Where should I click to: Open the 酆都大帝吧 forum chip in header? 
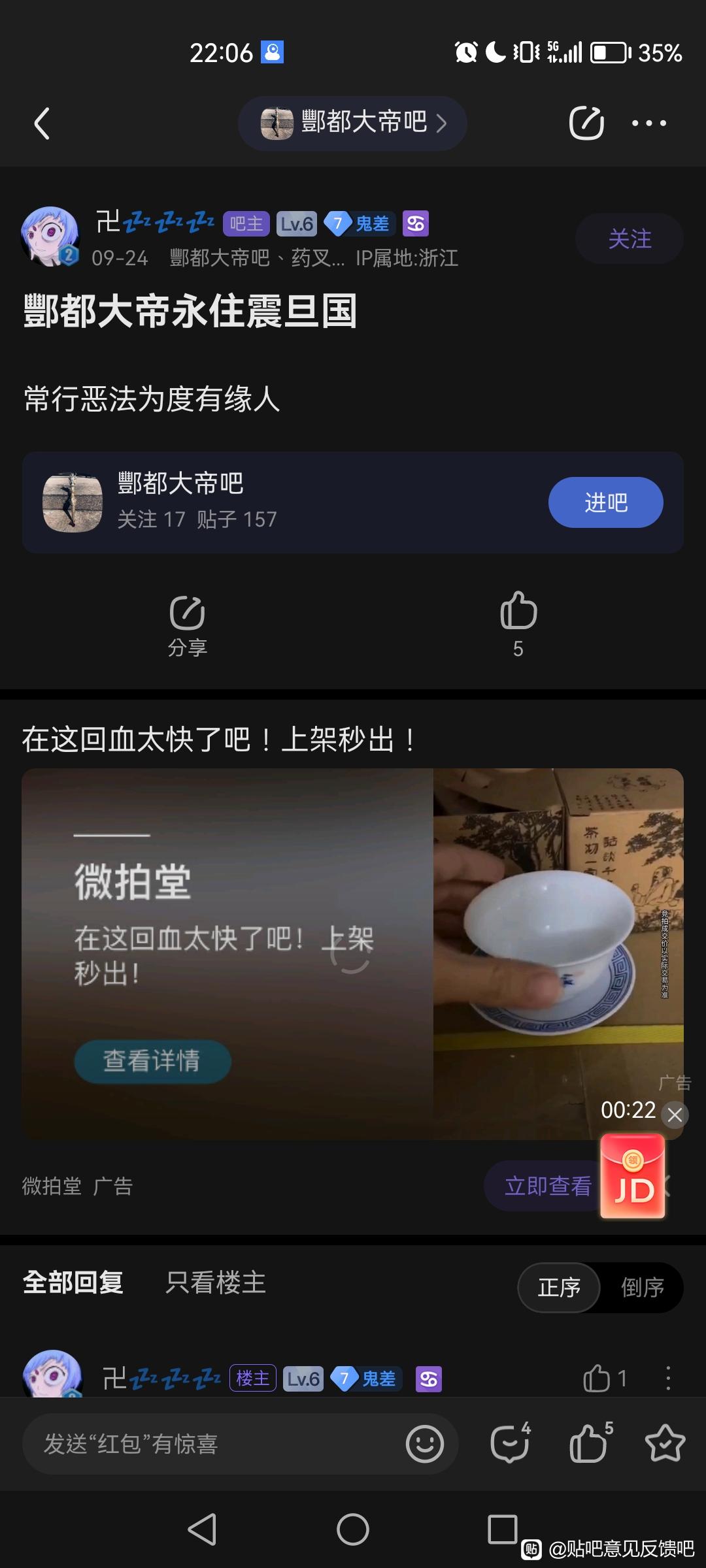(352, 123)
